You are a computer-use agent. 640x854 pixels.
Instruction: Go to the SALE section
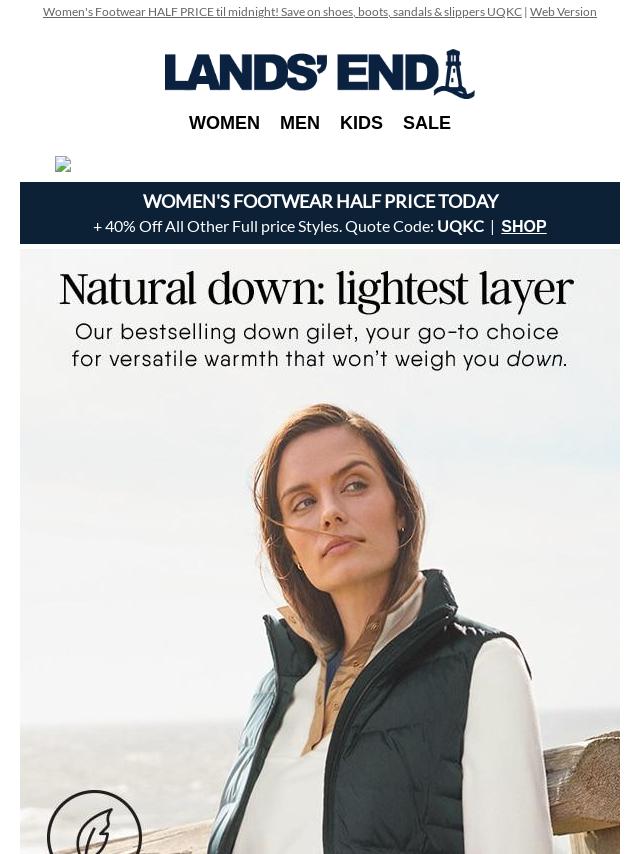426,123
